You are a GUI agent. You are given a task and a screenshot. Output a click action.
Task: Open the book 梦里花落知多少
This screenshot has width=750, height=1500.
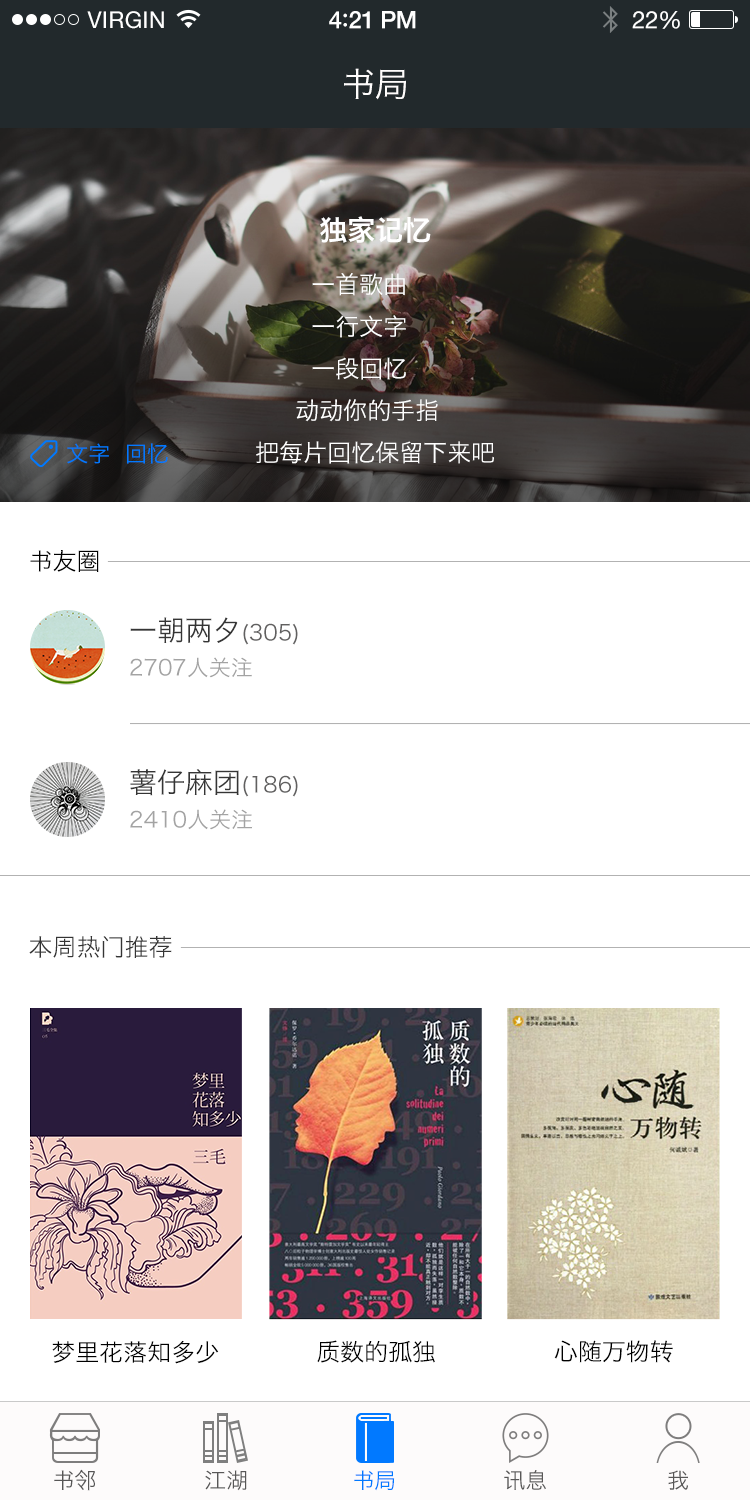136,1163
